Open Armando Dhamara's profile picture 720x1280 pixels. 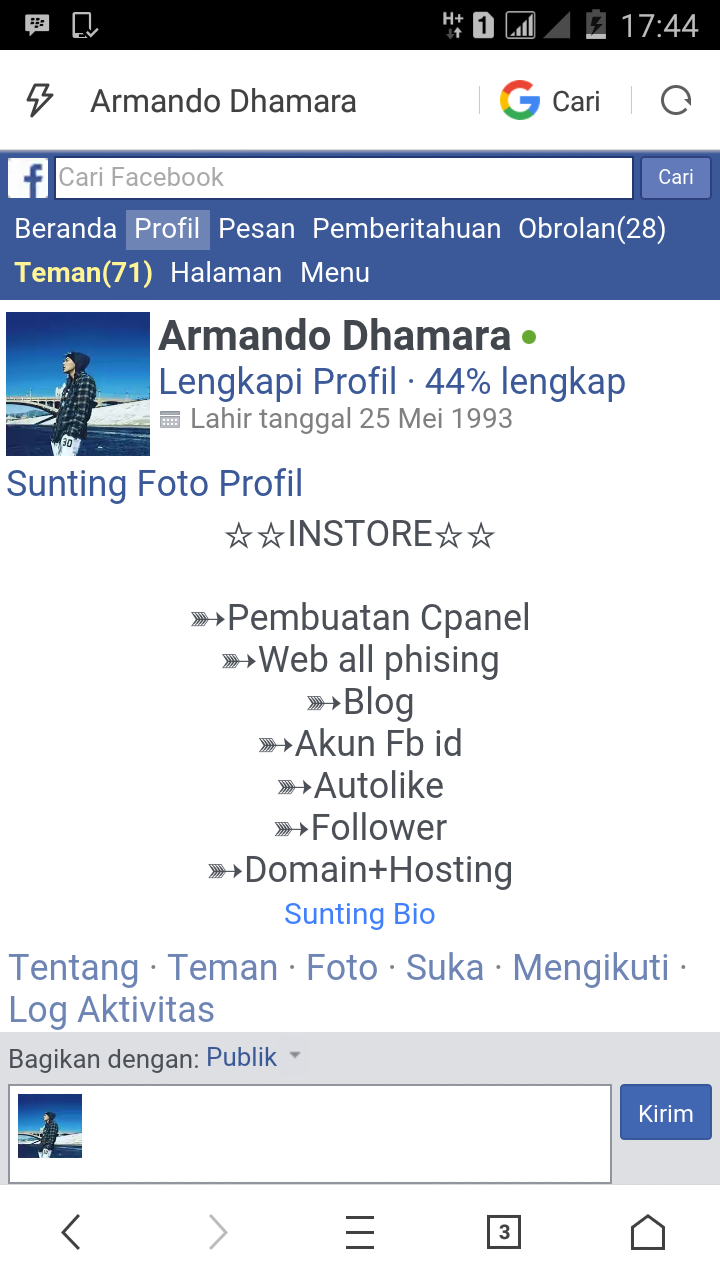(x=77, y=383)
